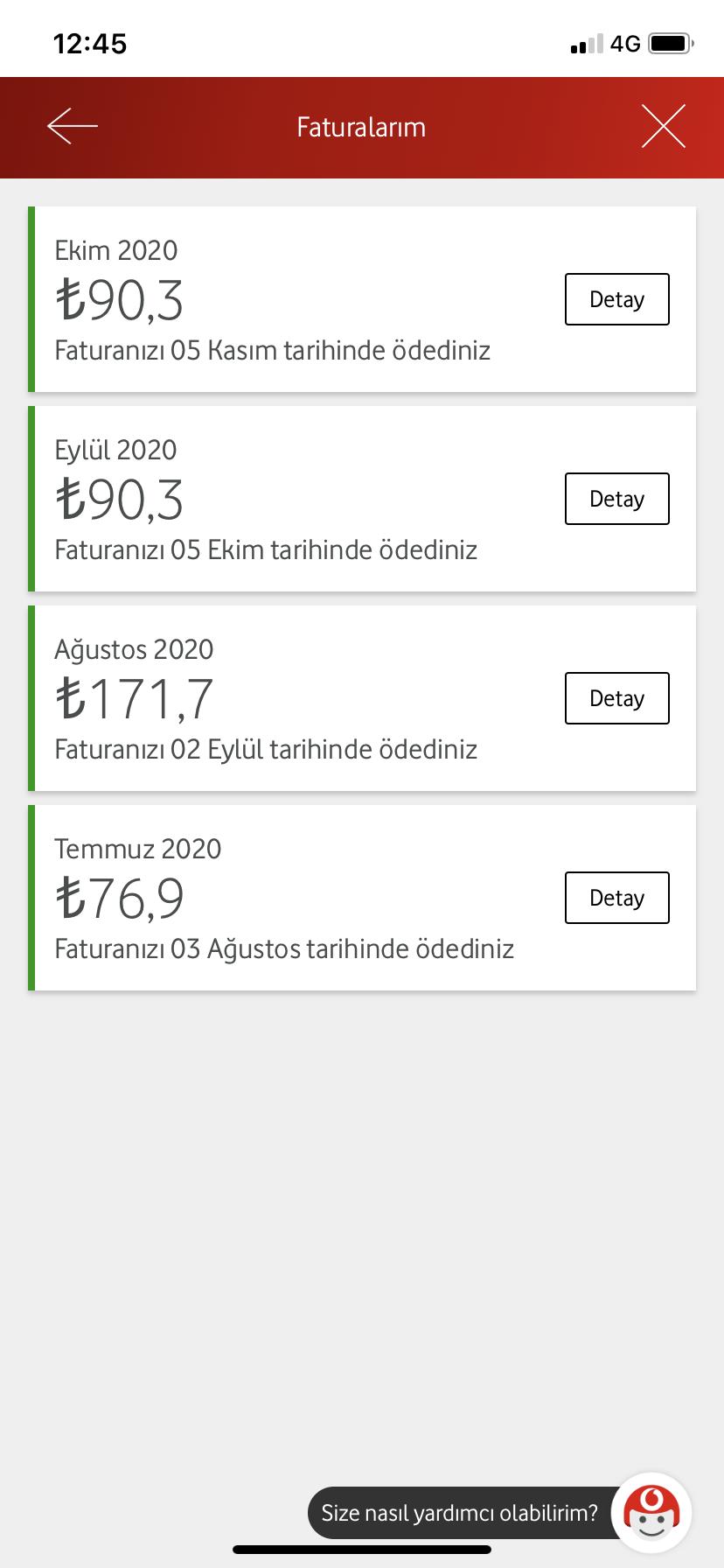
Task: Close the Faturalarım screen
Action: [x=664, y=126]
